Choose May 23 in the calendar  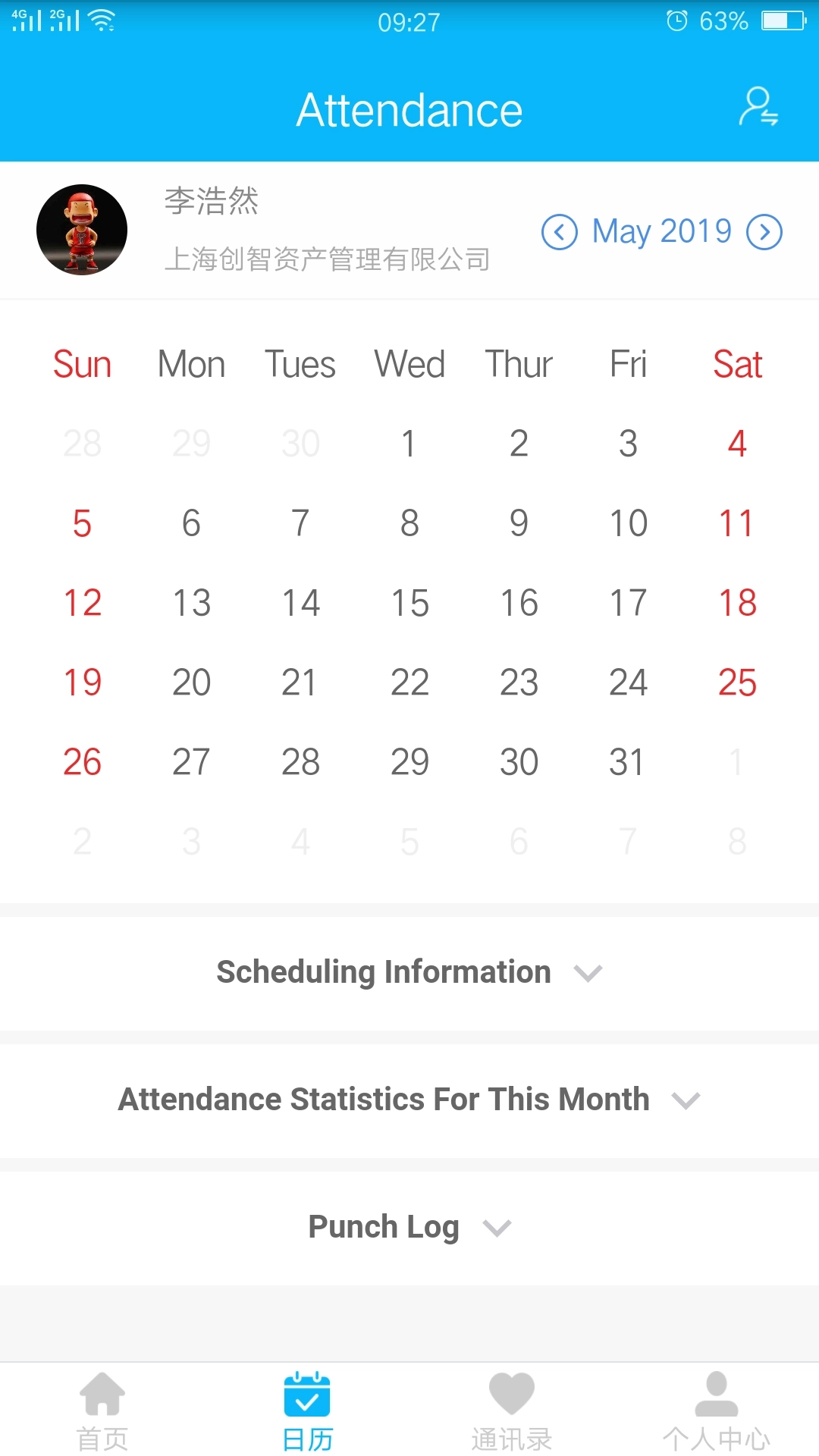pos(519,683)
